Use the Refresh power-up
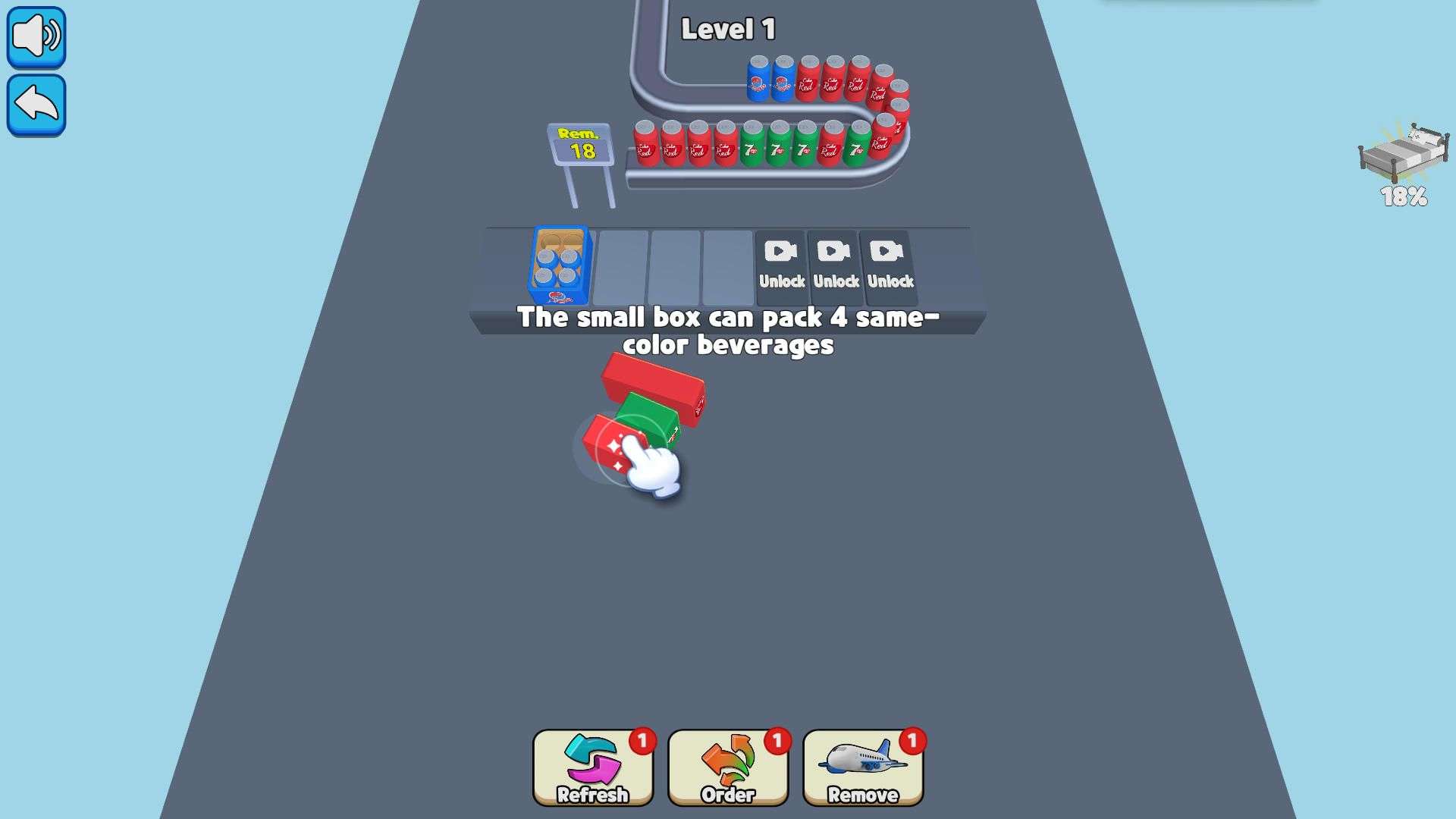Image resolution: width=1456 pixels, height=819 pixels. coord(593,767)
